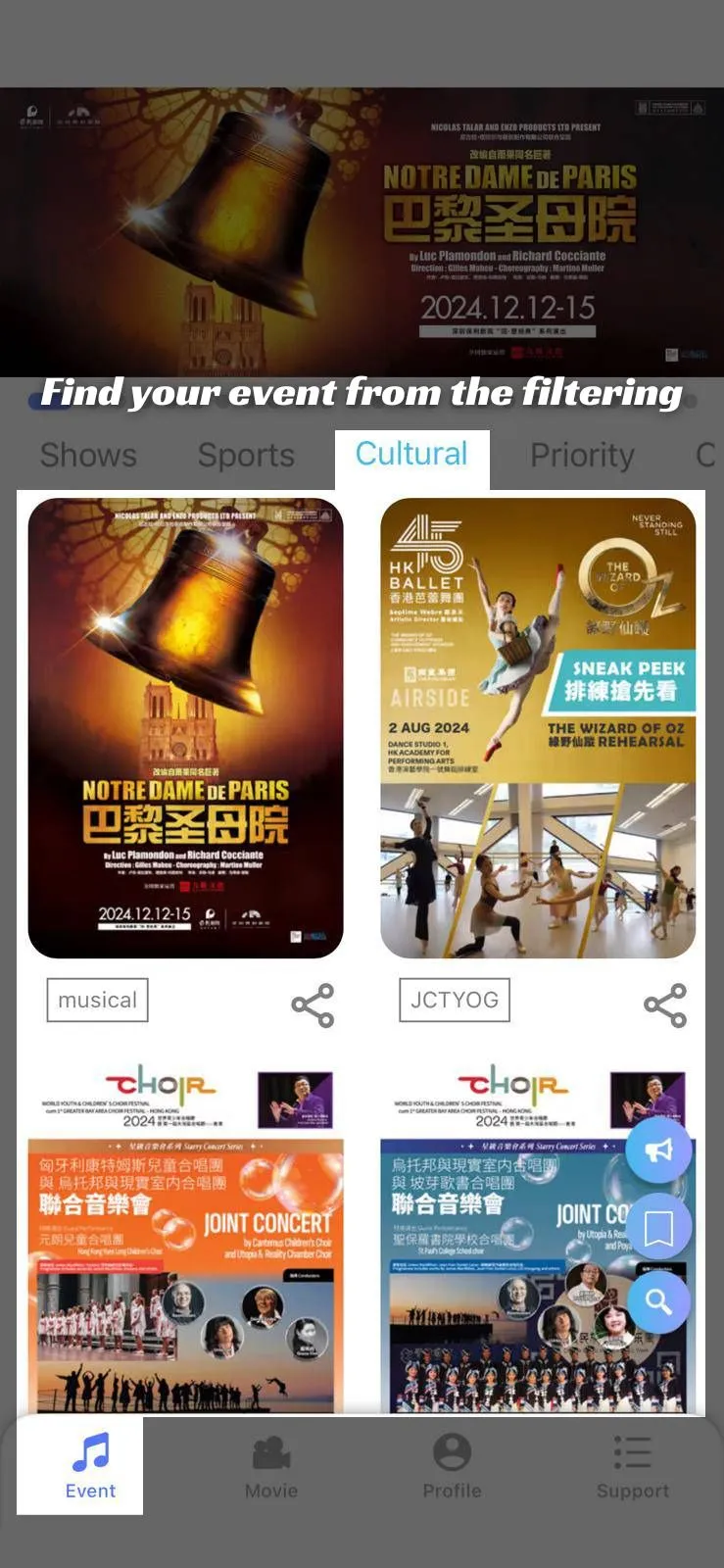Open the Support tab
The height and width of the screenshot is (1568, 724).
pyautogui.click(x=633, y=1465)
